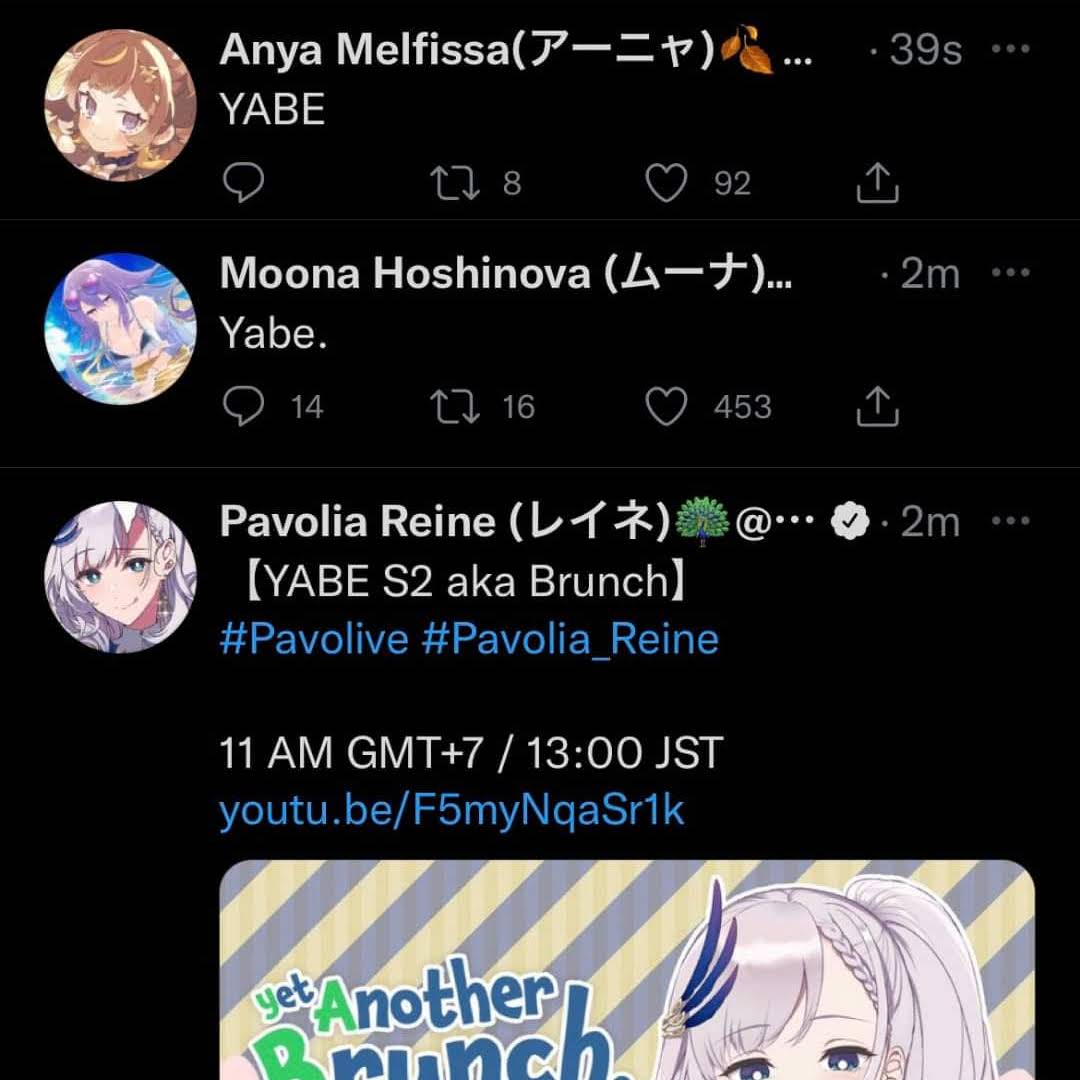
Task: Open the #Pavolia_Reine hashtag
Action: pyautogui.click(x=570, y=639)
